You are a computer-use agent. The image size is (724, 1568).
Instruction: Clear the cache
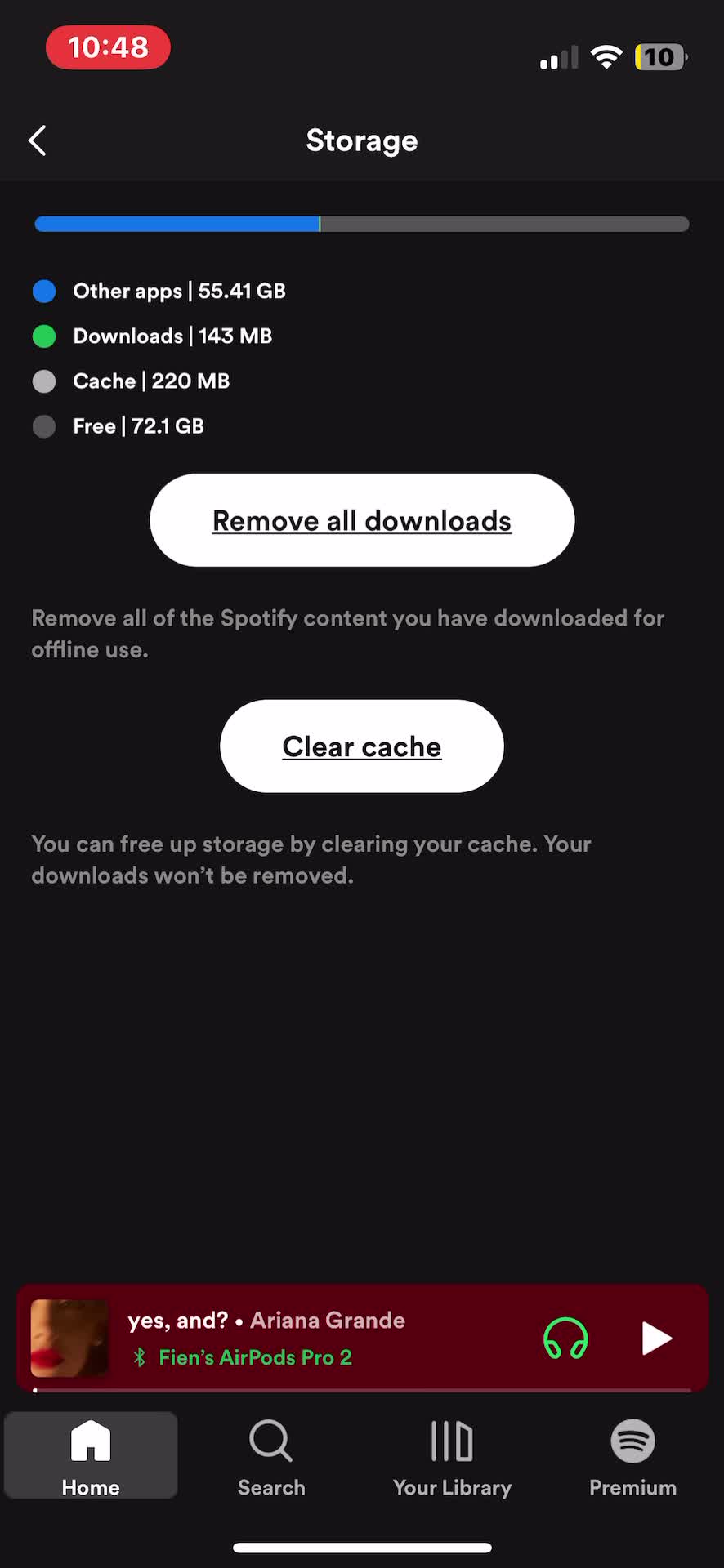[x=362, y=746]
